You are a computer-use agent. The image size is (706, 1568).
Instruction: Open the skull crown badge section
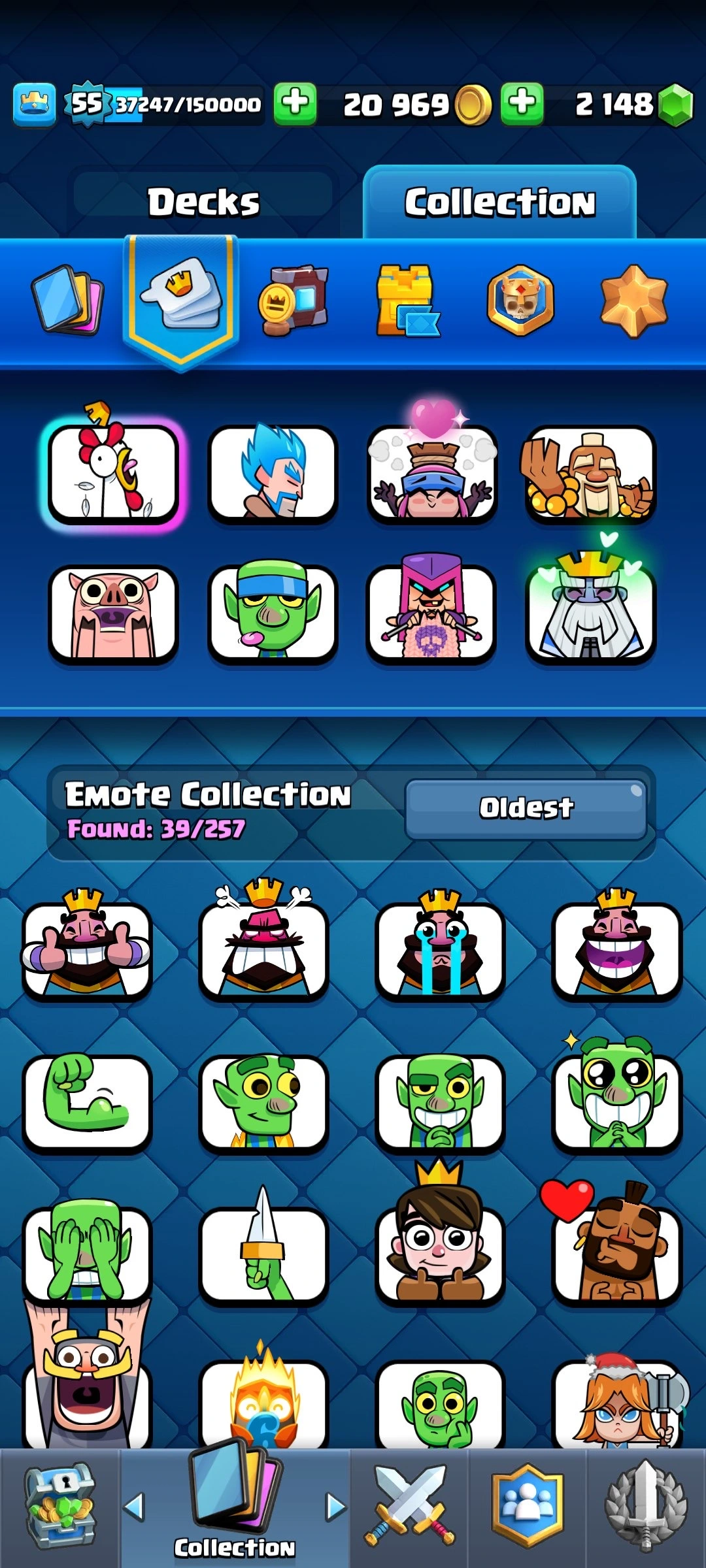pyautogui.click(x=520, y=299)
